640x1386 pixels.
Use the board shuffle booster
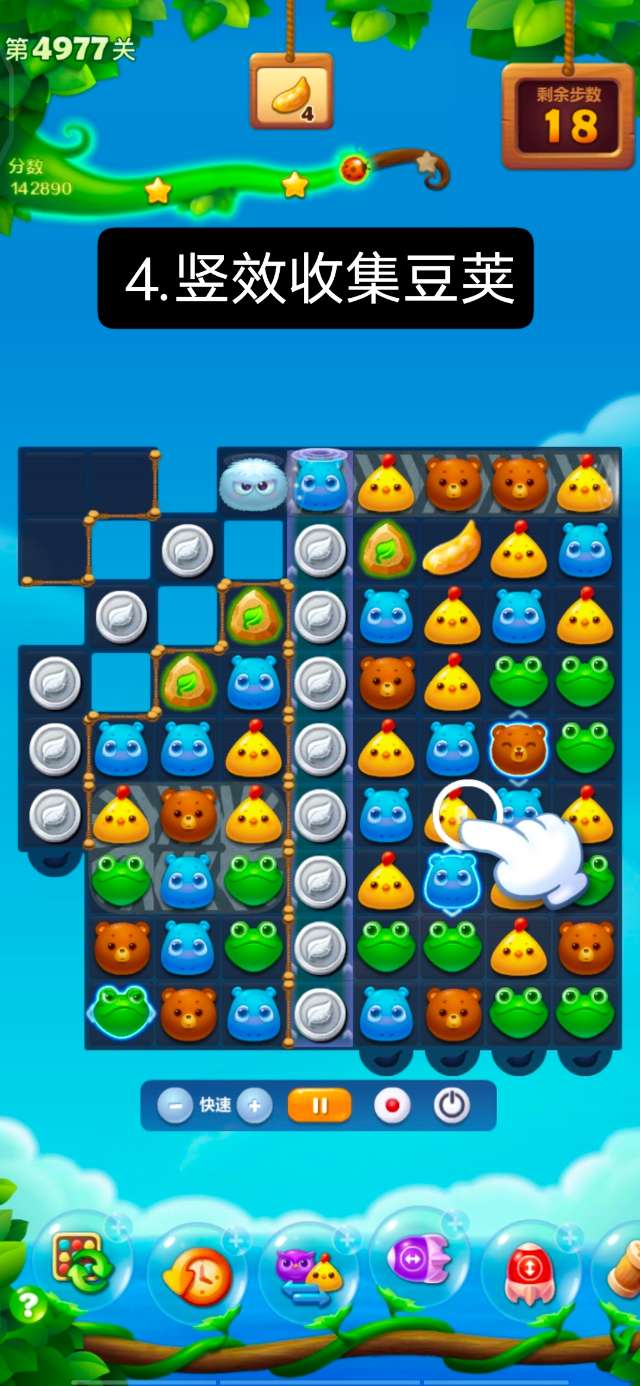click(83, 1265)
